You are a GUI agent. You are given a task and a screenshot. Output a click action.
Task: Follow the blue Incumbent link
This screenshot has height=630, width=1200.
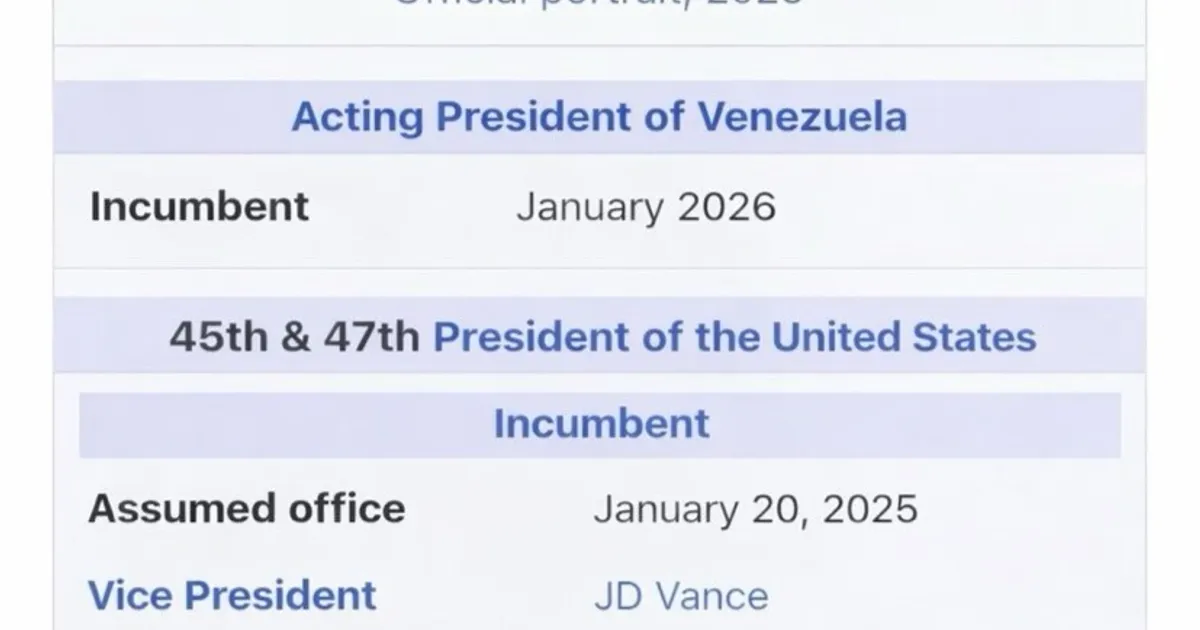click(601, 424)
